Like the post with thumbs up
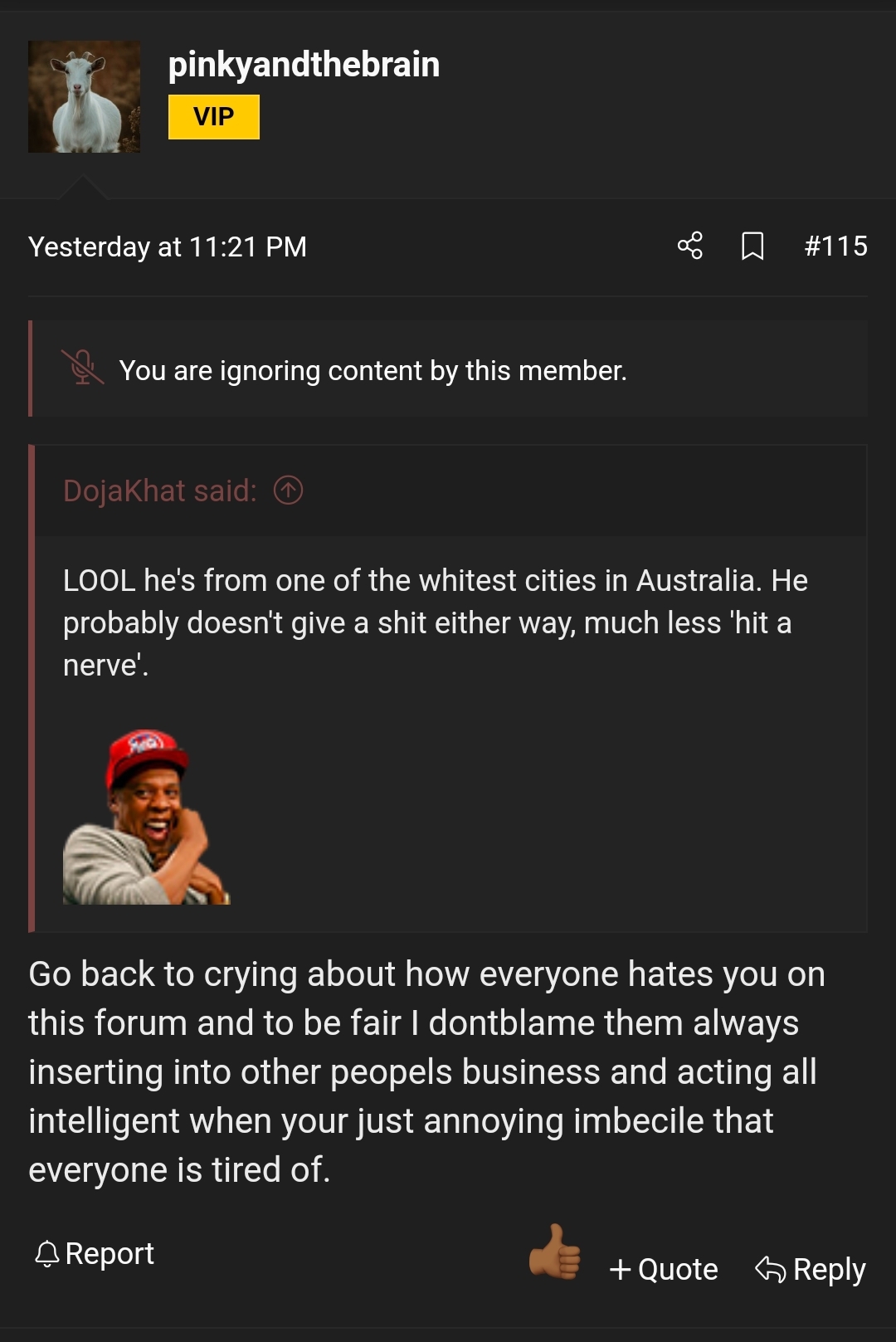896x1342 pixels. [x=554, y=1252]
